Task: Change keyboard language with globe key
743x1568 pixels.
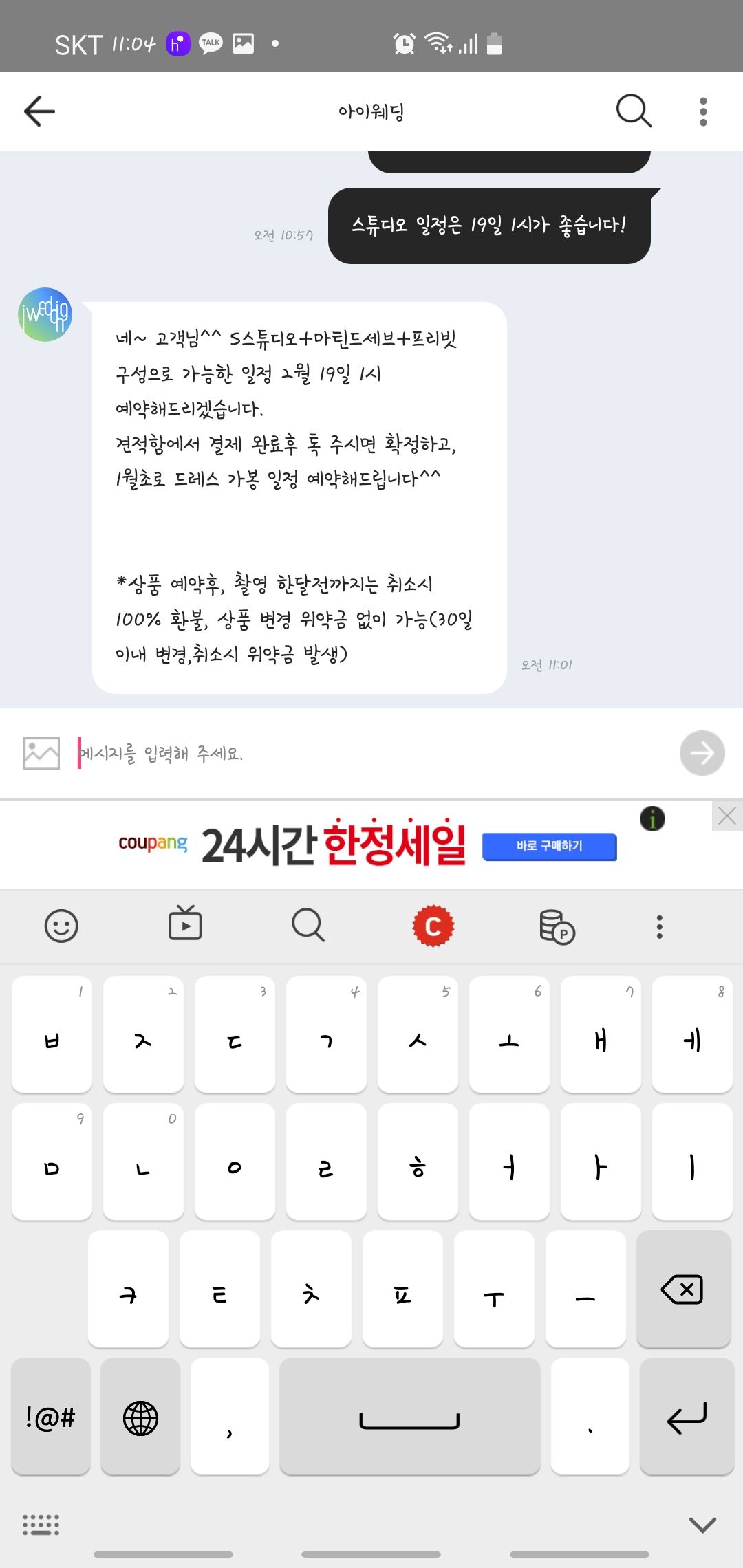Action: (140, 1417)
